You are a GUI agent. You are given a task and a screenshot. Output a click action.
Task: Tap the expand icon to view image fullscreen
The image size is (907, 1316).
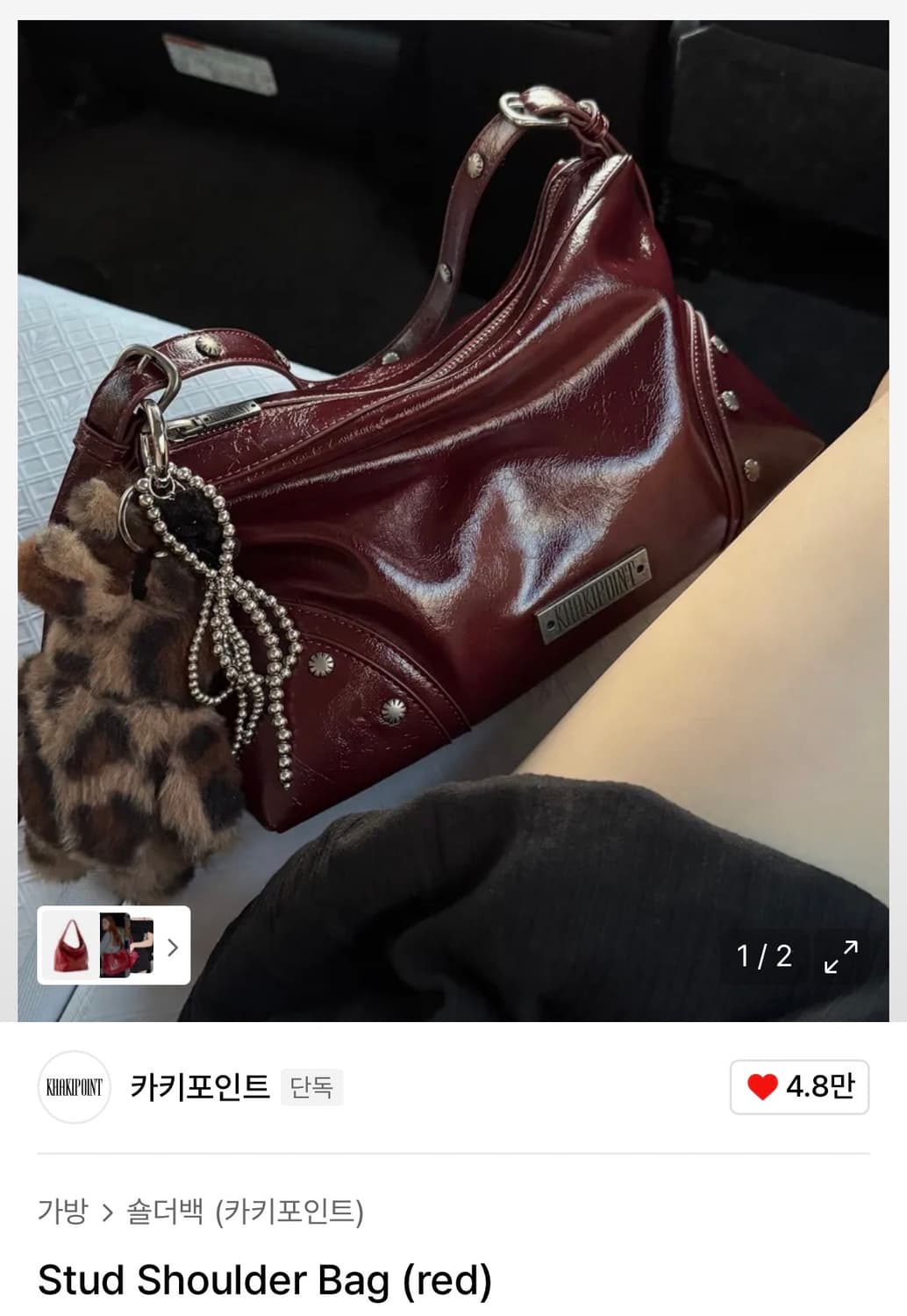coord(841,959)
